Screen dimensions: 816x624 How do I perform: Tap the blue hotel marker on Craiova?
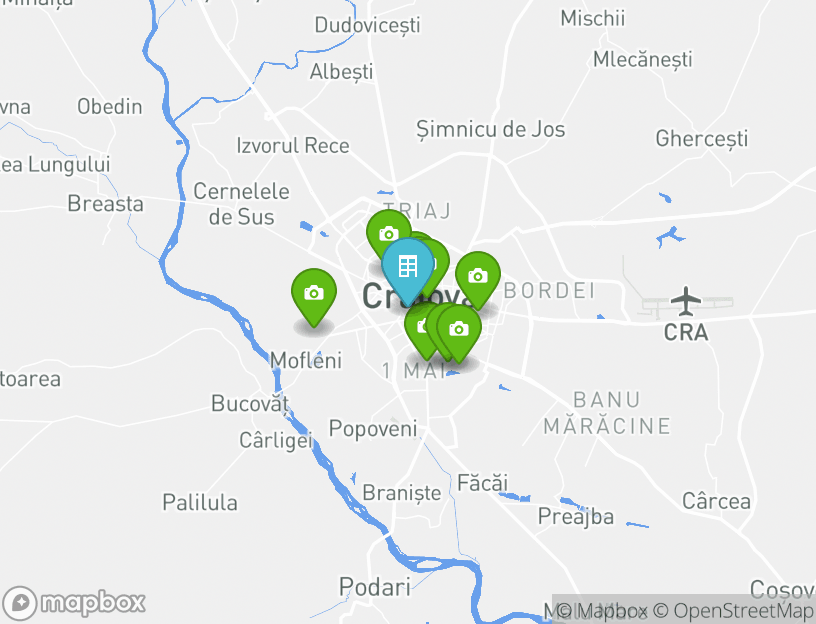tap(407, 266)
